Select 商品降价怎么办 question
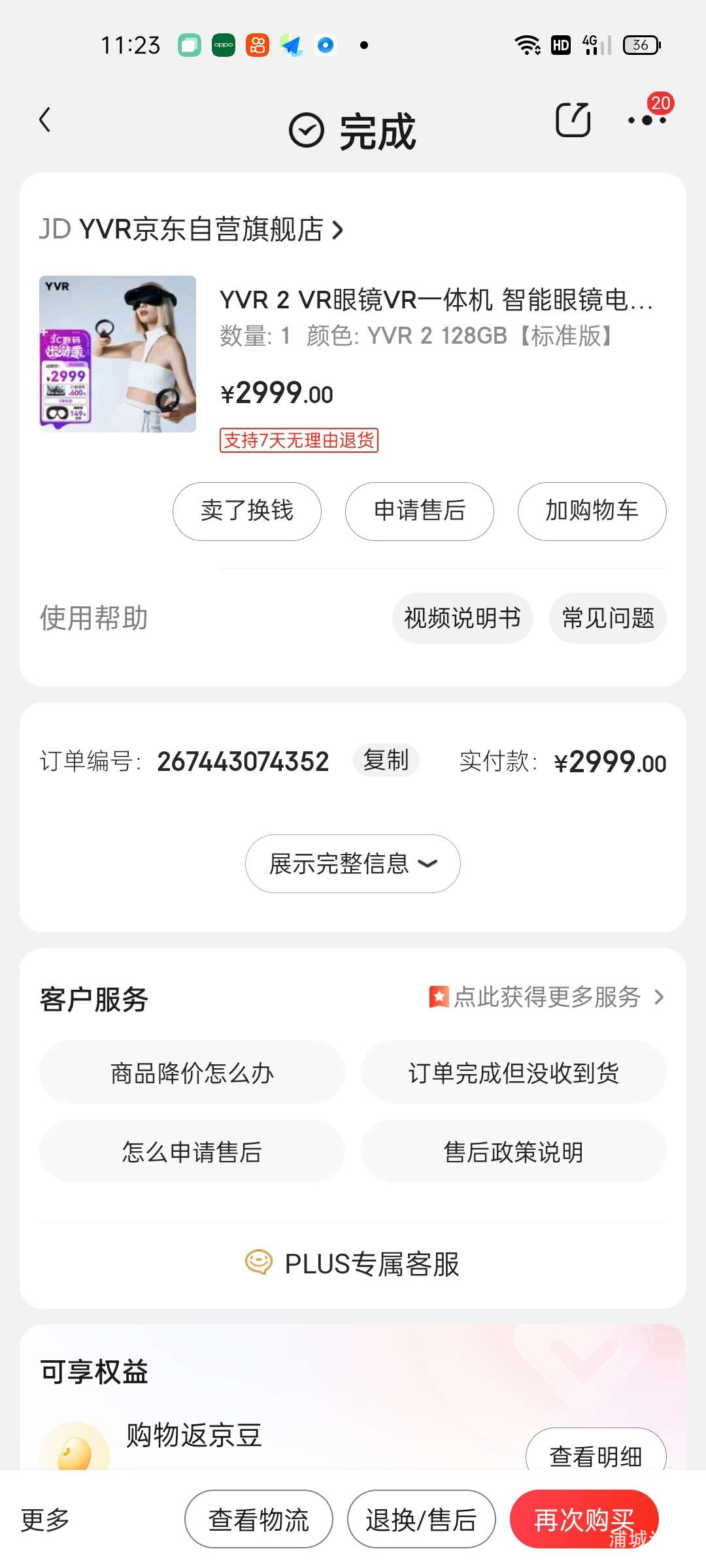The height and width of the screenshot is (1568, 706). click(x=192, y=1073)
